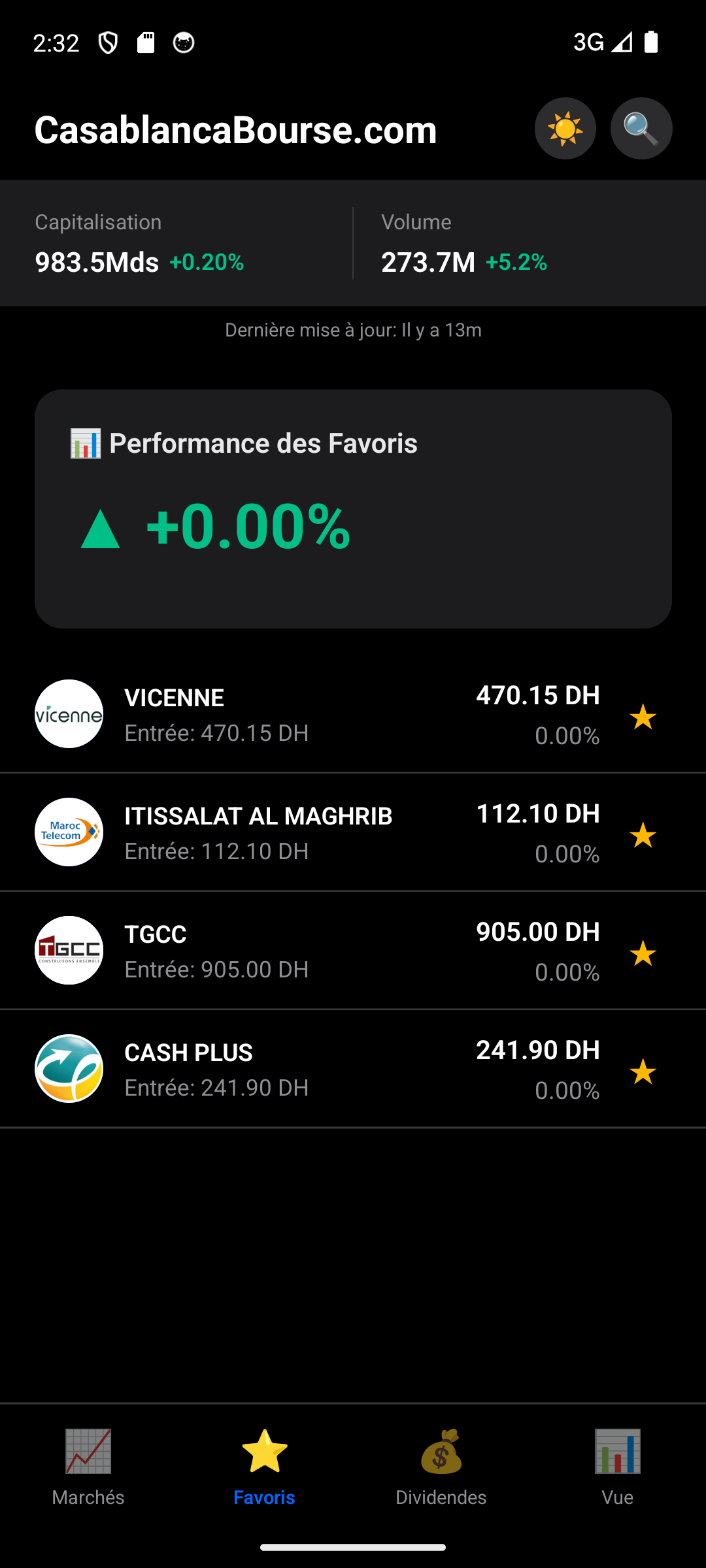
Task: Open the search magnifier icon
Action: 640,128
